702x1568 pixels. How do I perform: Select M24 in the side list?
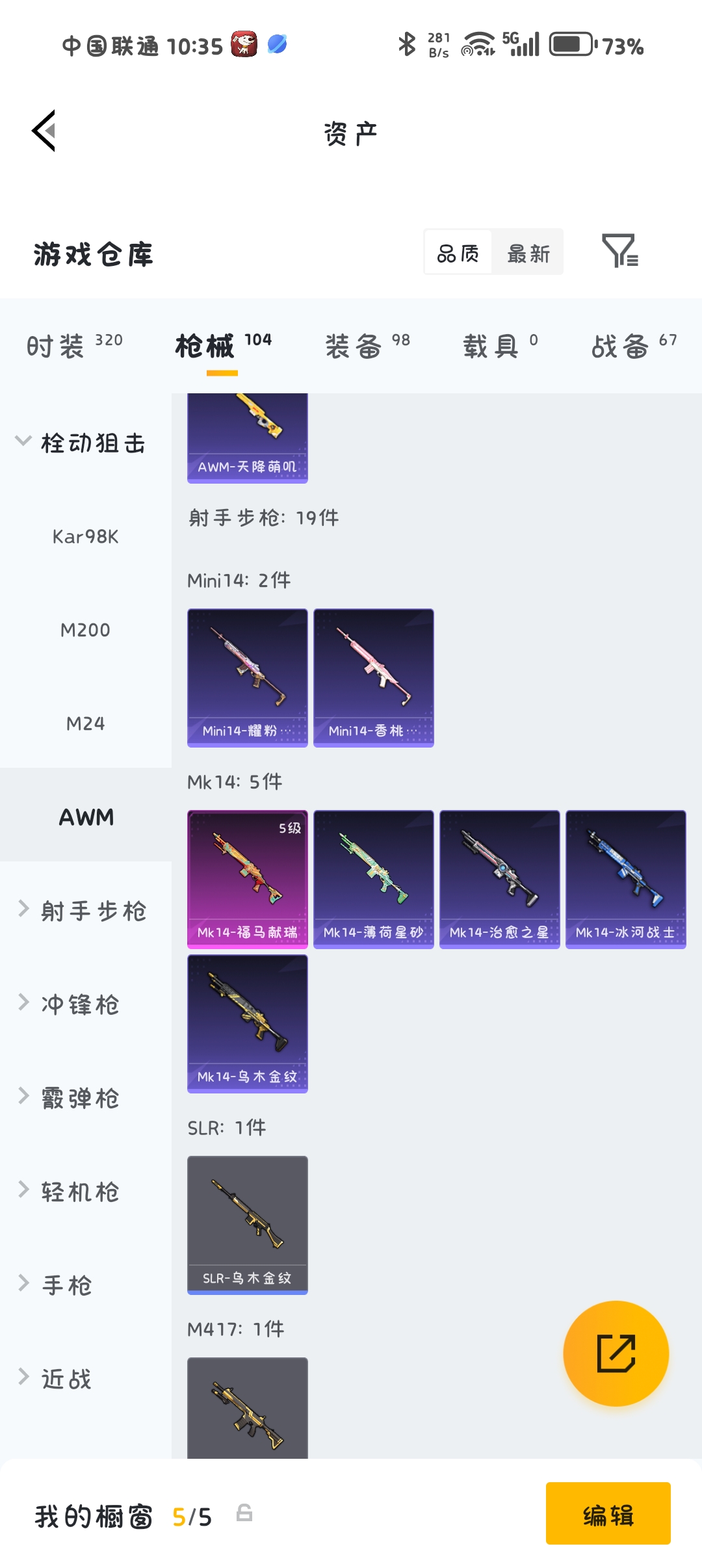tap(86, 724)
